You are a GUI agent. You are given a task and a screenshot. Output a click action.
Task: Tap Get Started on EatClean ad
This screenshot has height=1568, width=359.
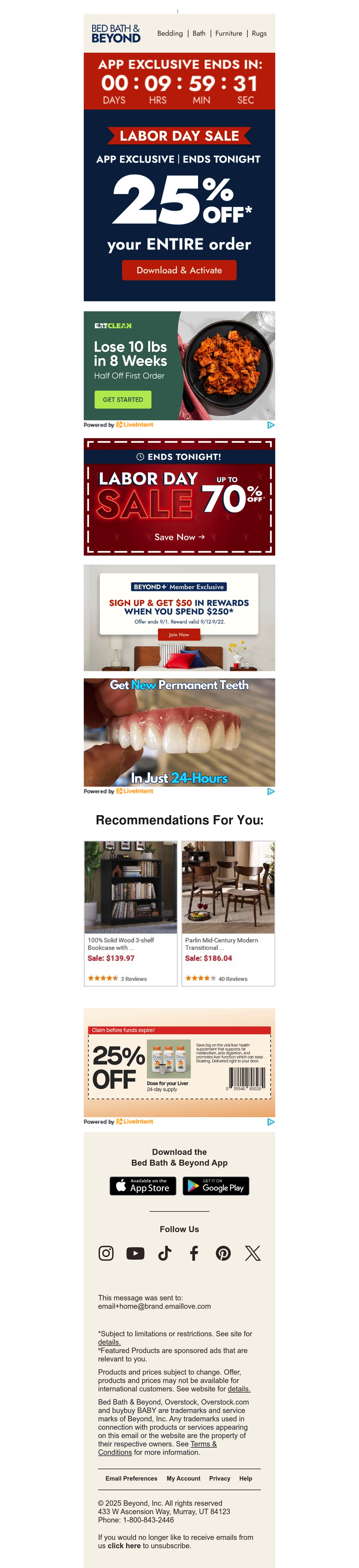pyautogui.click(x=123, y=399)
